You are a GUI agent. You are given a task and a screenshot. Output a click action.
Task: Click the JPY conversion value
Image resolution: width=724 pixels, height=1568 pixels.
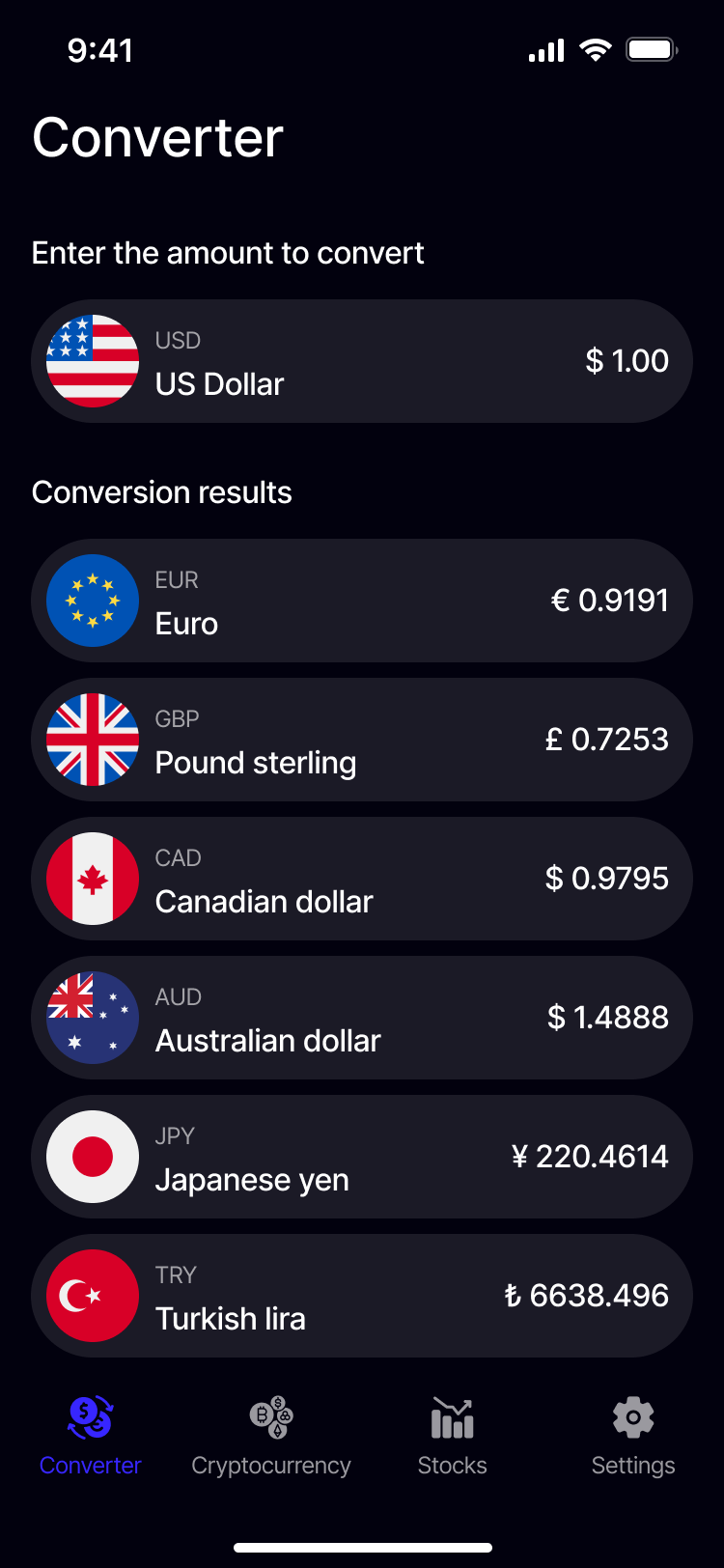pyautogui.click(x=591, y=1156)
